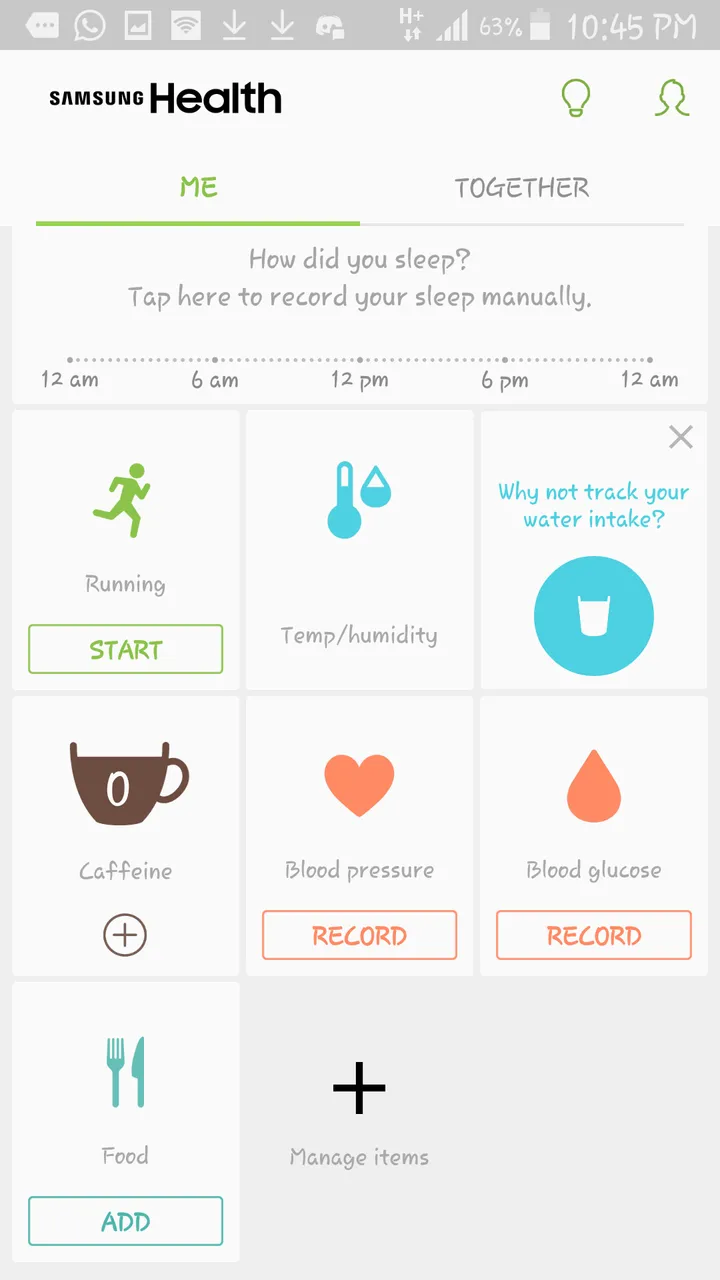Start a running workout
This screenshot has width=720, height=1280.
click(125, 650)
